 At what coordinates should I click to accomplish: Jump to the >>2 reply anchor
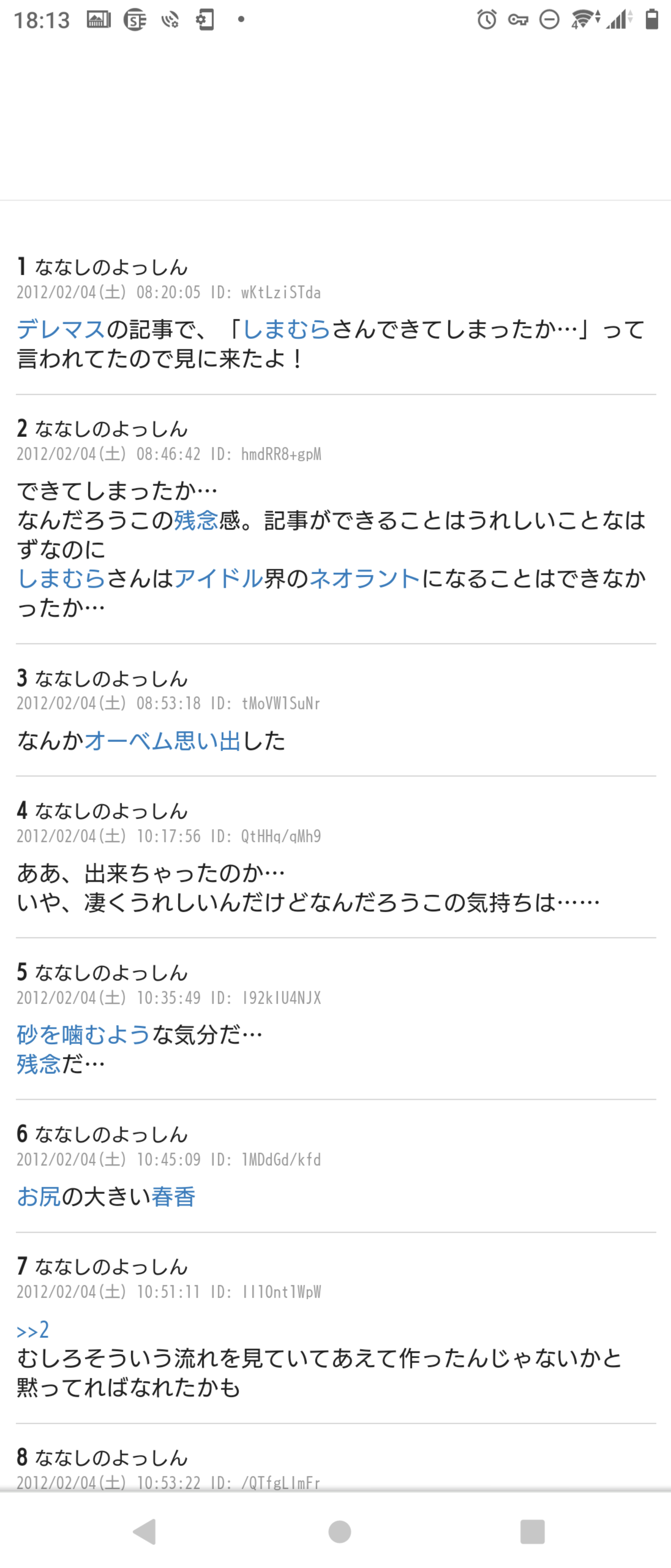click(x=33, y=1330)
